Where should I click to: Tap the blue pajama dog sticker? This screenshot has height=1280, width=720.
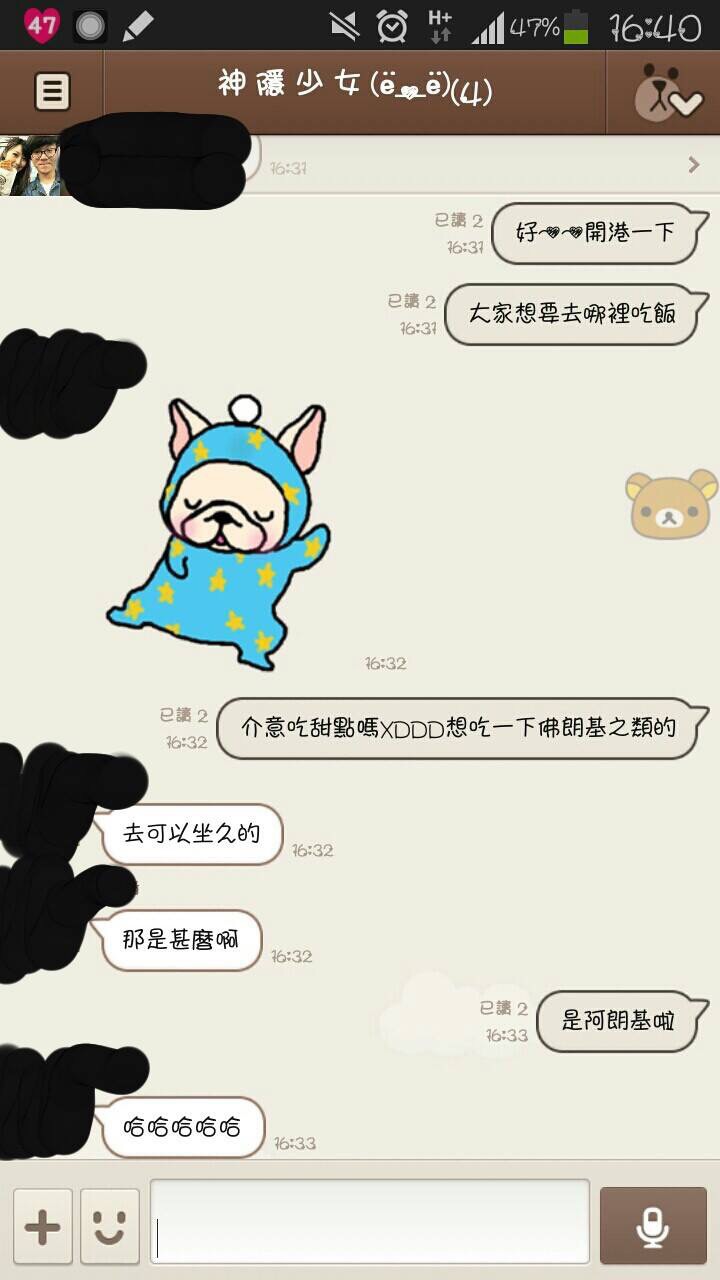point(220,532)
